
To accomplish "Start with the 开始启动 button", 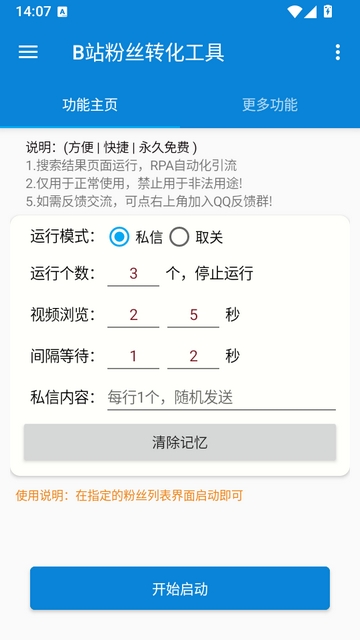I will (180, 589).
